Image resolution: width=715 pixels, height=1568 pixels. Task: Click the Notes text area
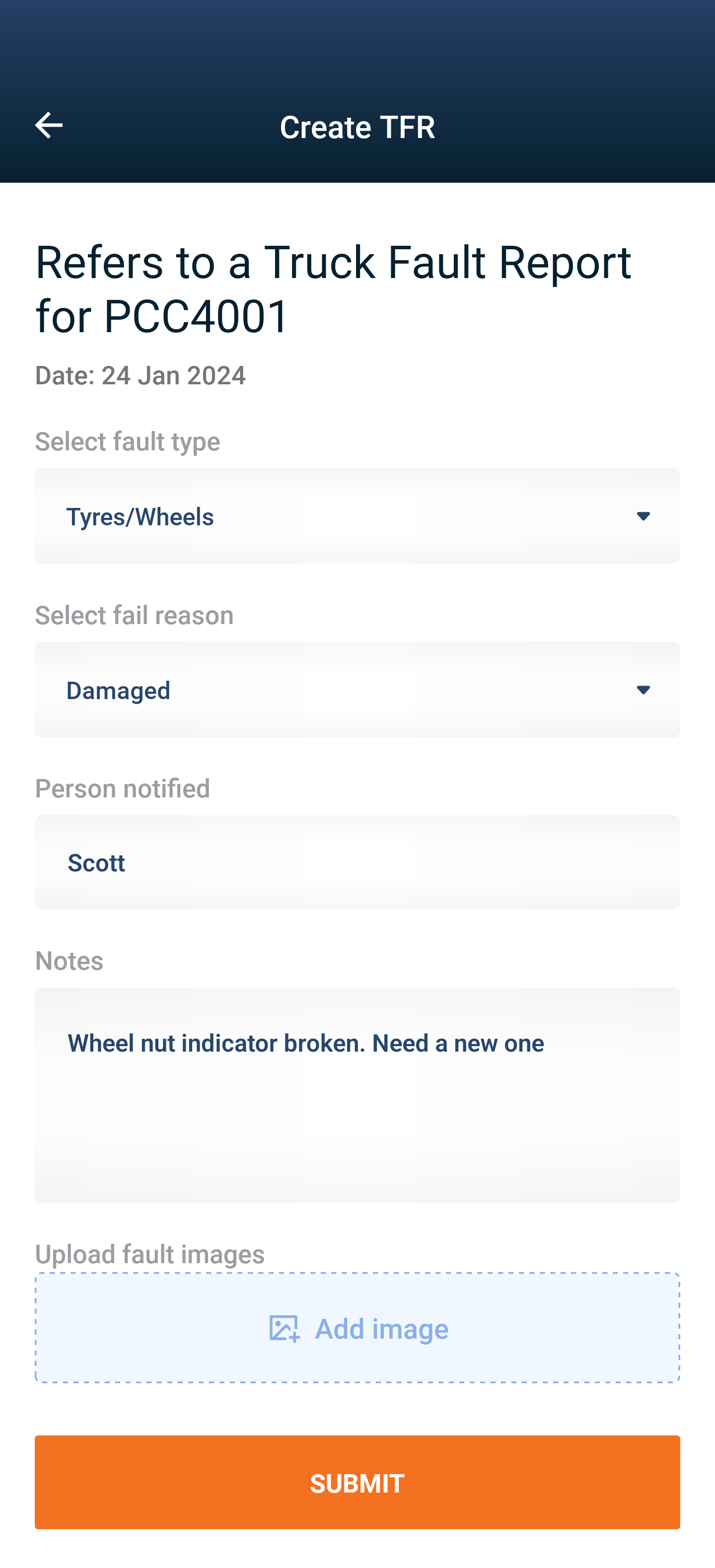[x=357, y=1096]
